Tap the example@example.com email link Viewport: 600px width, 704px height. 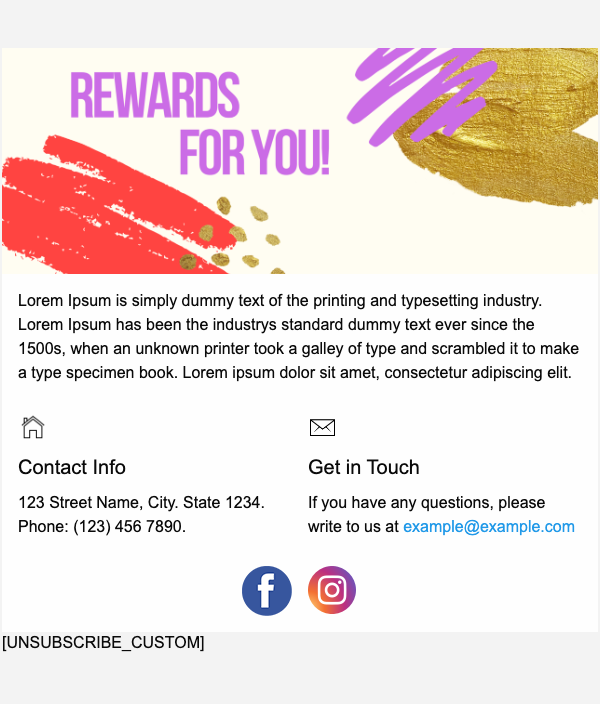pyautogui.click(x=488, y=527)
